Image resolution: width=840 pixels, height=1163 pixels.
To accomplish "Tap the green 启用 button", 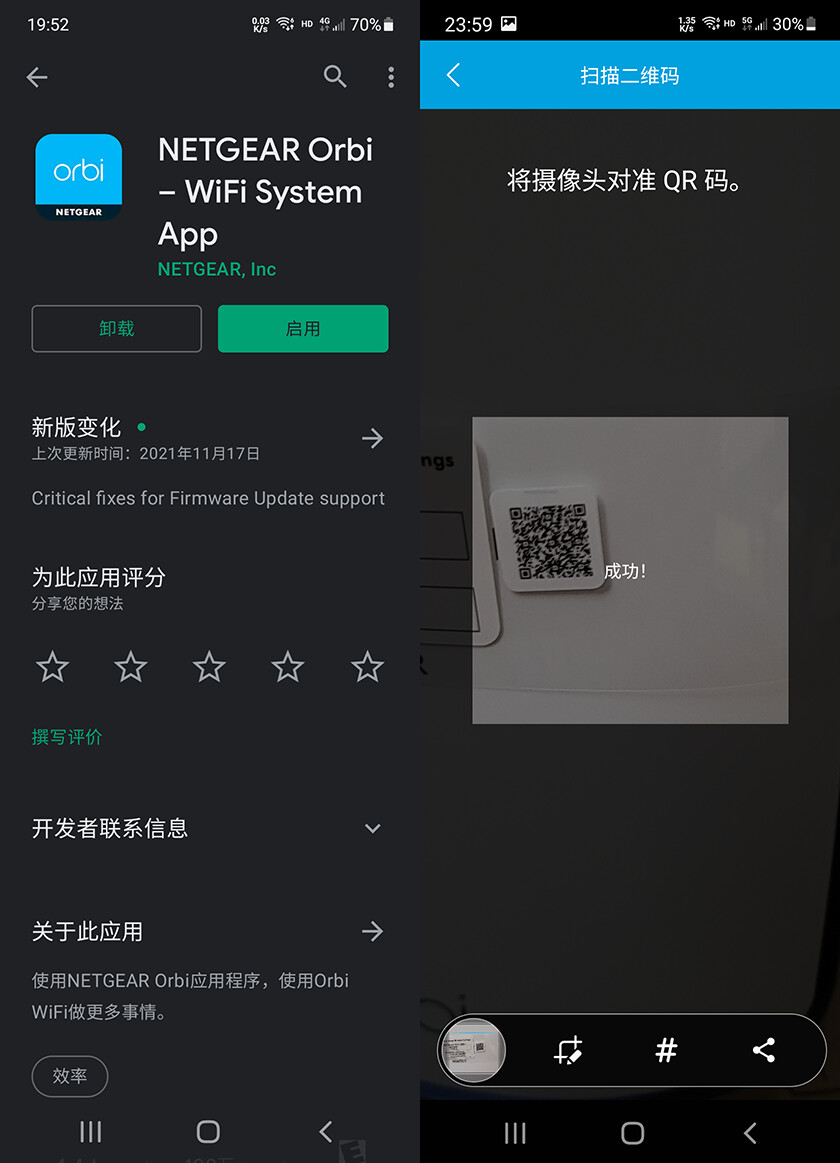I will coord(303,328).
